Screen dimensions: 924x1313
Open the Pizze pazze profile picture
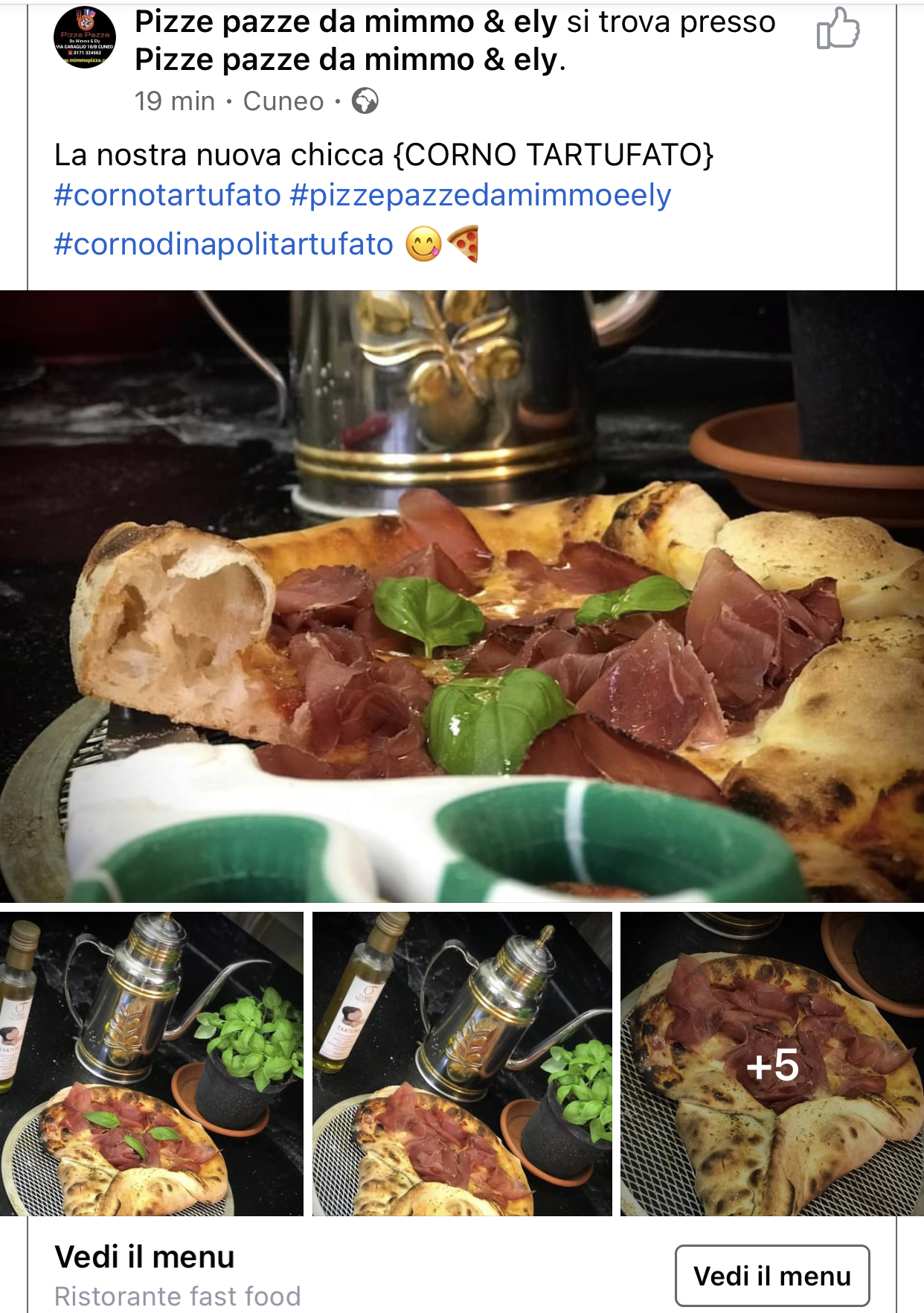click(x=85, y=37)
